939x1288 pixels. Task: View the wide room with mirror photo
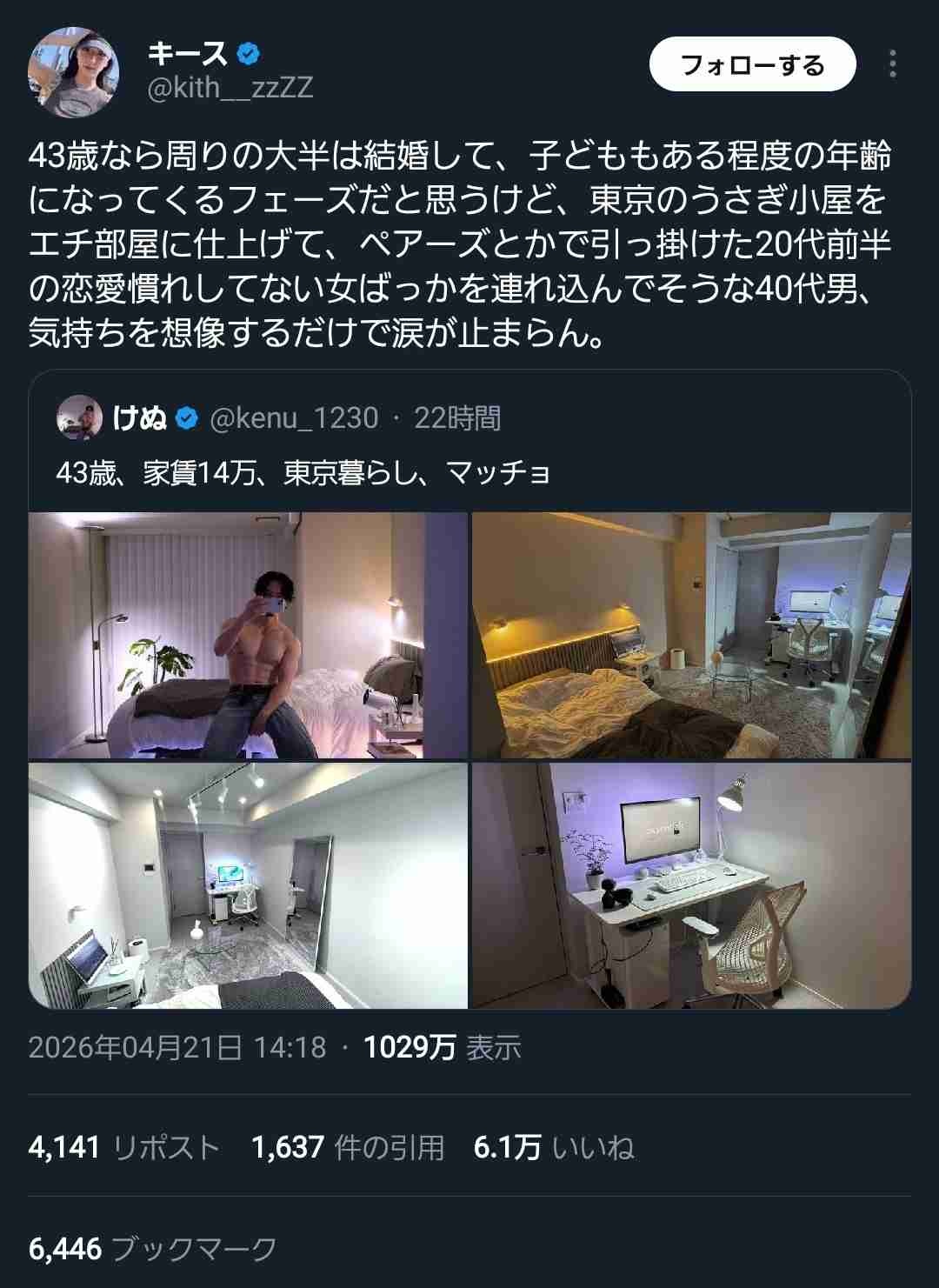coord(248,885)
